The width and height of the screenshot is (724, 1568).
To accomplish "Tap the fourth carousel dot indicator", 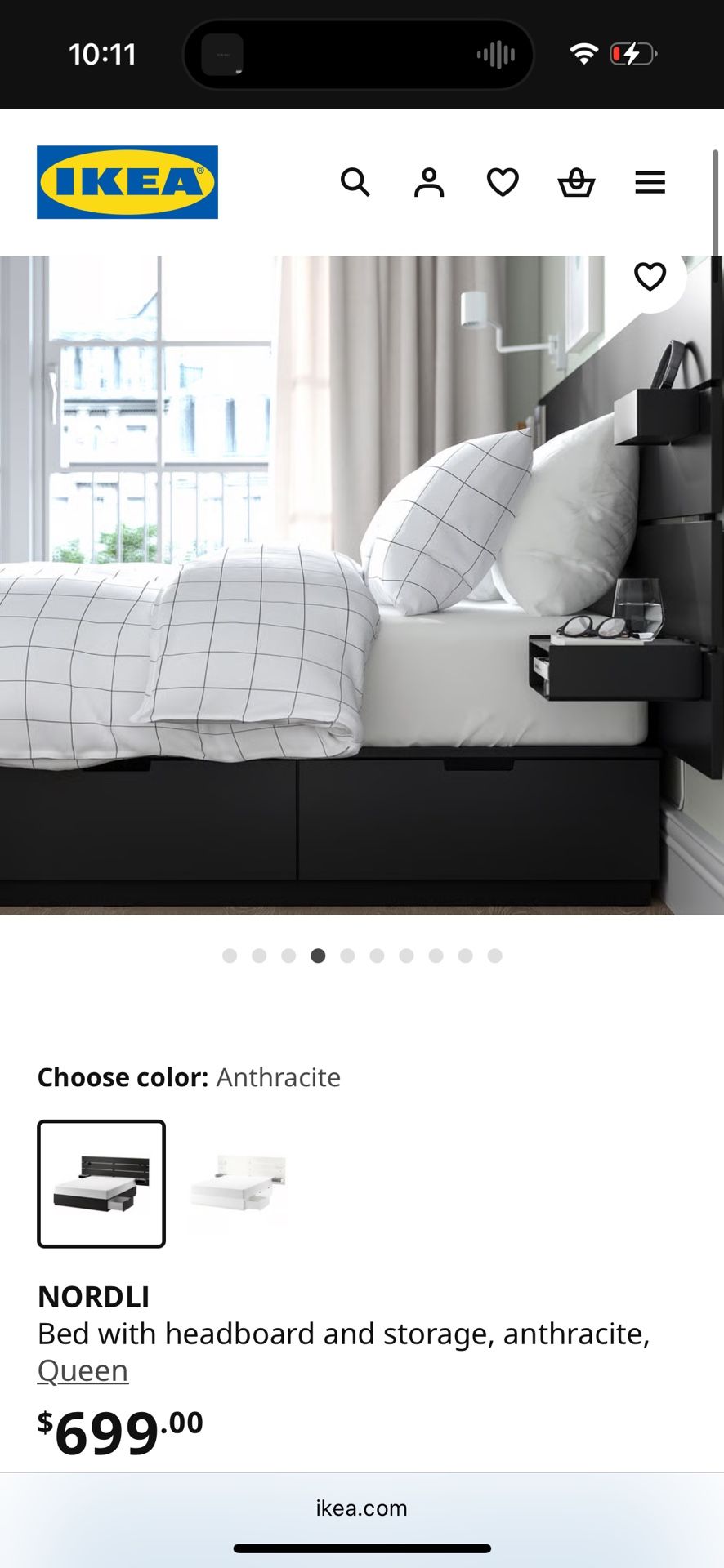I will [x=318, y=955].
